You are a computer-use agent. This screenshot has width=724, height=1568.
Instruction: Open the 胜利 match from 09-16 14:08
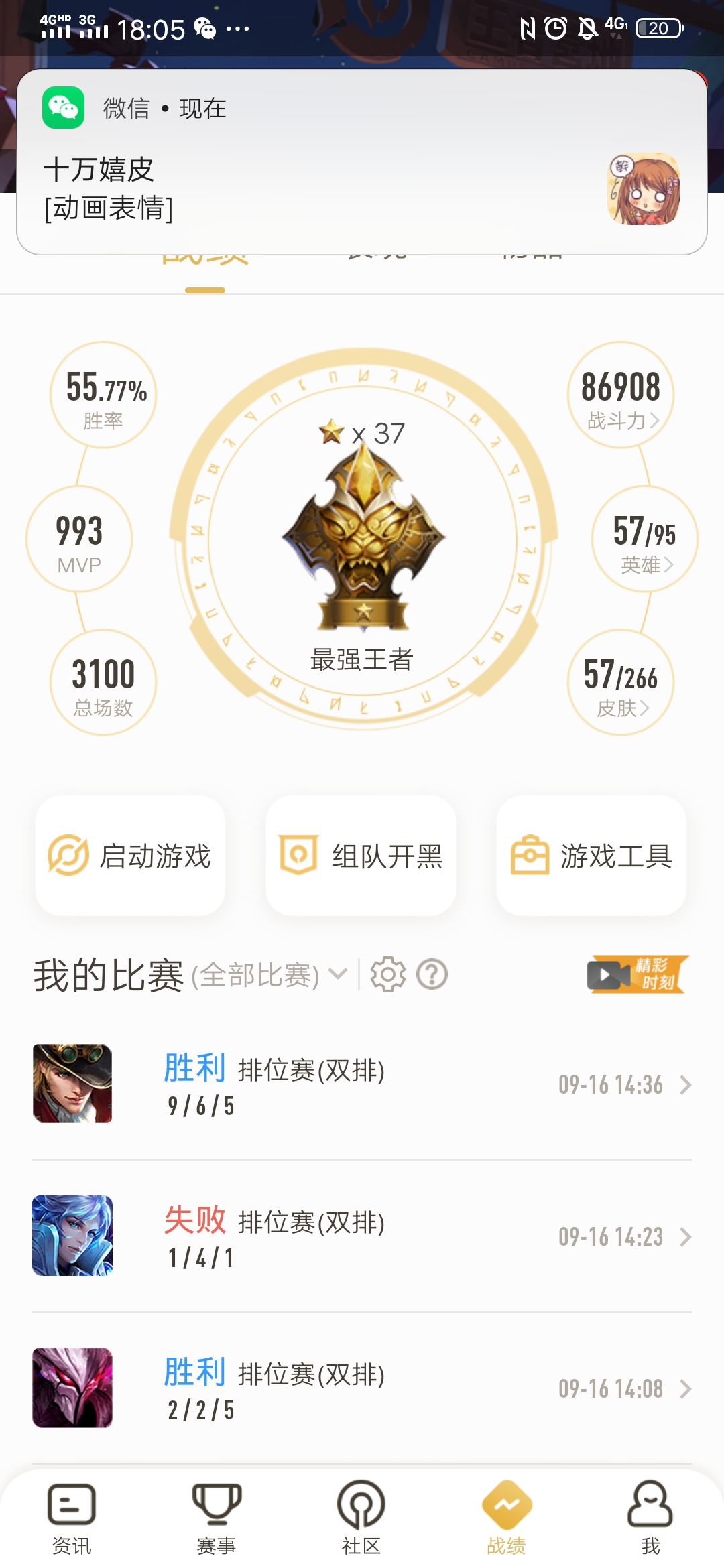pos(362,1388)
